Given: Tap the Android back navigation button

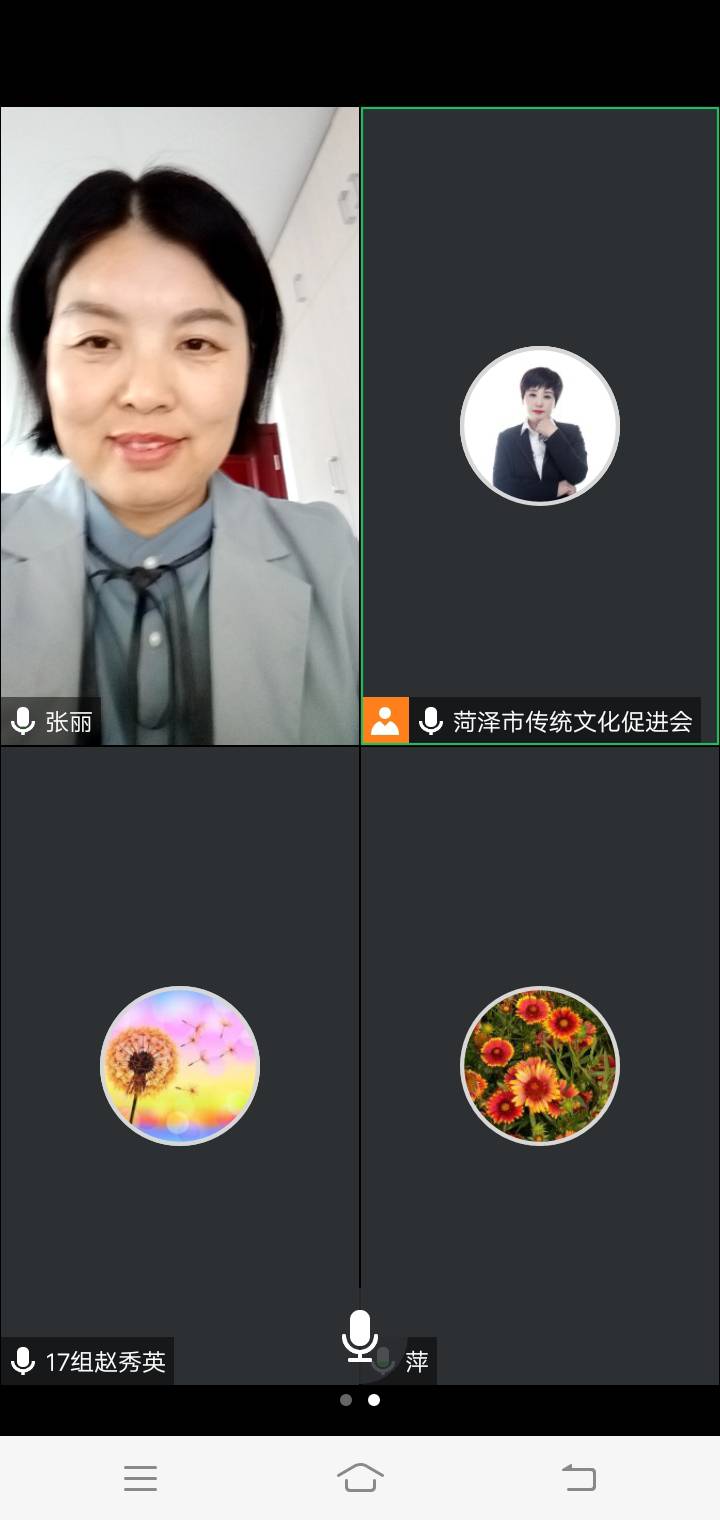Looking at the screenshot, I should click(578, 1478).
